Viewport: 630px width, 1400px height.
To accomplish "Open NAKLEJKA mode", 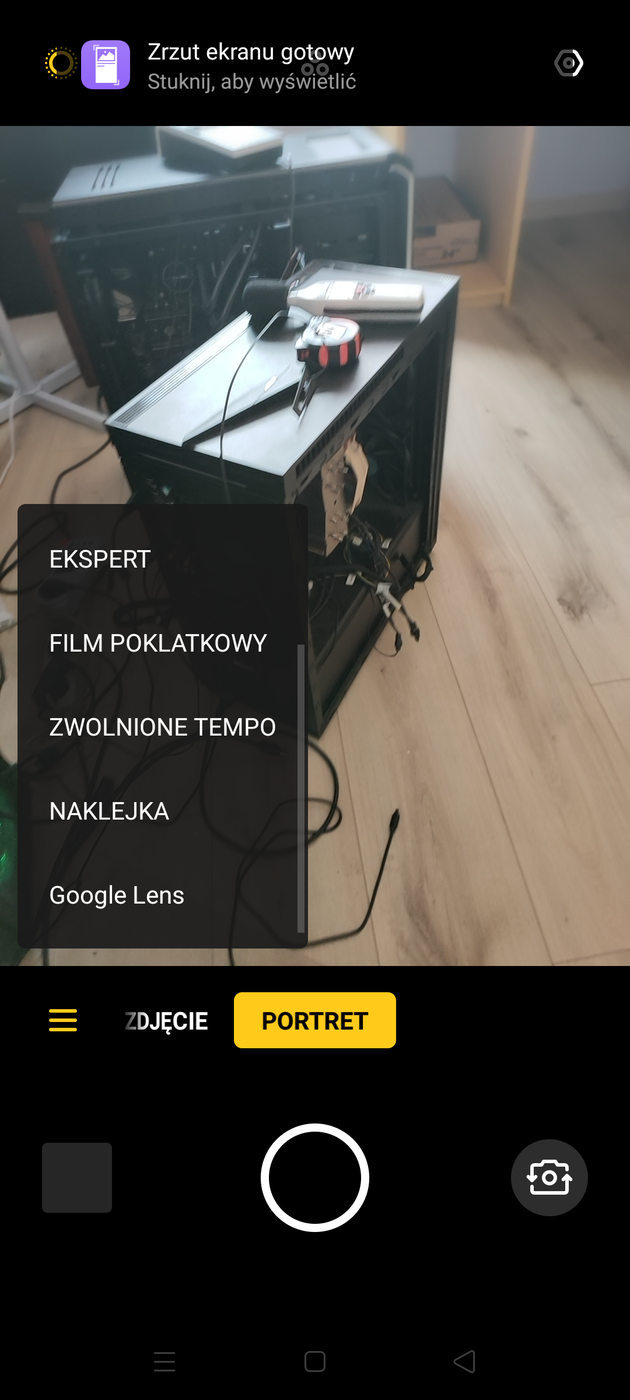I will [109, 811].
